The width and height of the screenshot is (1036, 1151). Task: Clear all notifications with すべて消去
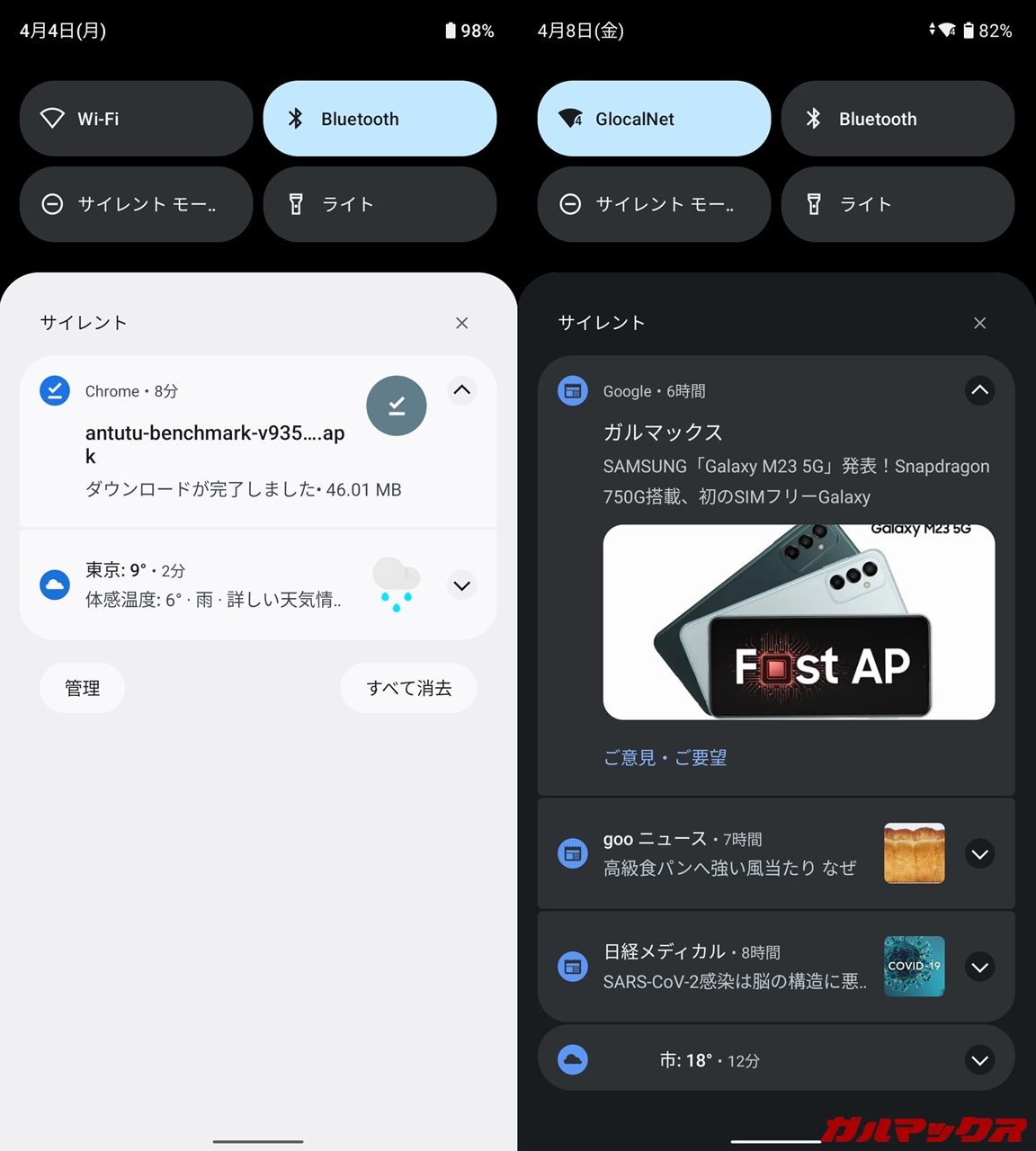point(408,688)
